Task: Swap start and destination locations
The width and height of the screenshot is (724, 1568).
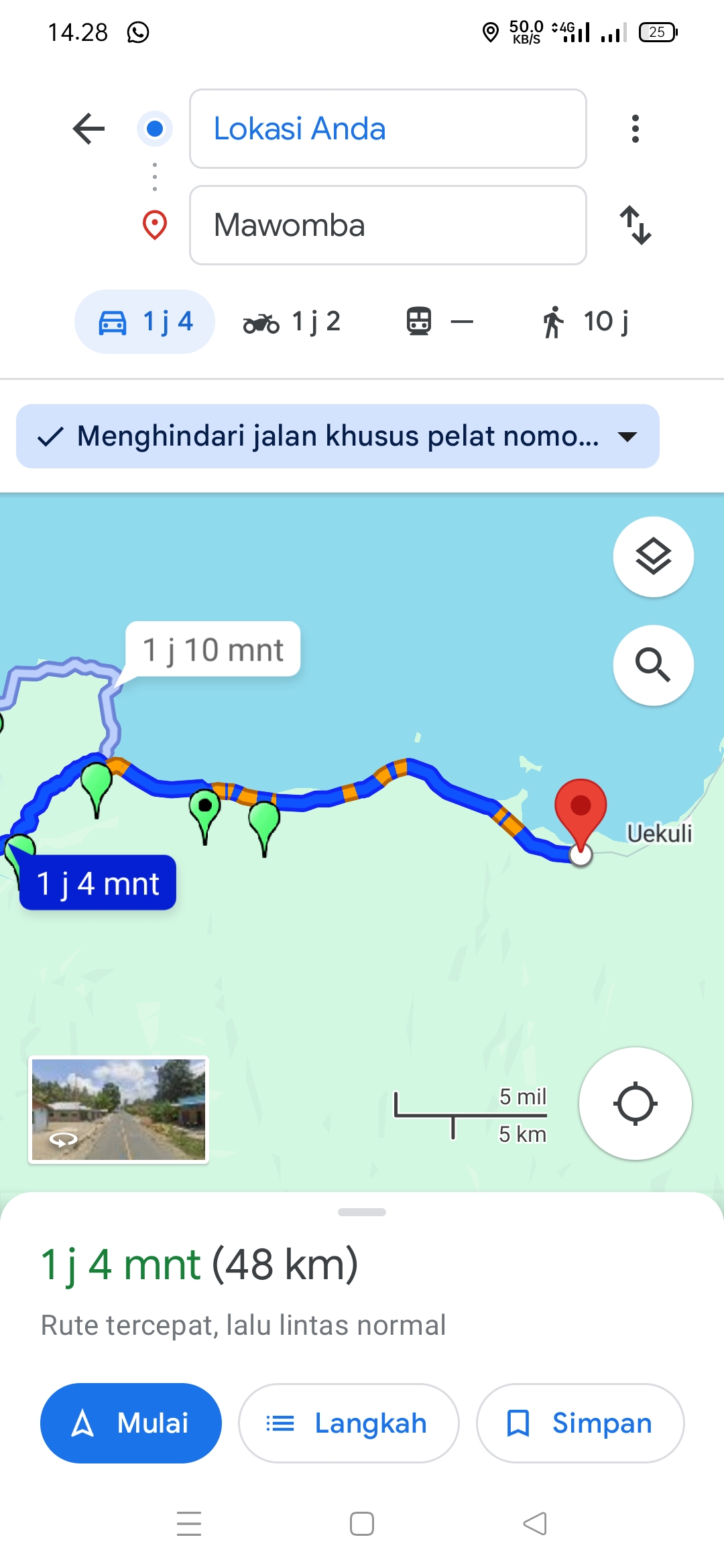Action: pos(635,225)
